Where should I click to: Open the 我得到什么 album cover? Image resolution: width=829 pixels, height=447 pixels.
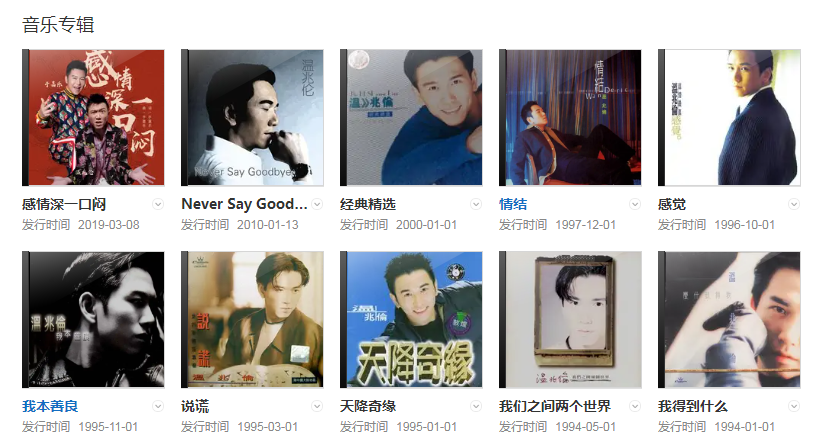[729, 320]
